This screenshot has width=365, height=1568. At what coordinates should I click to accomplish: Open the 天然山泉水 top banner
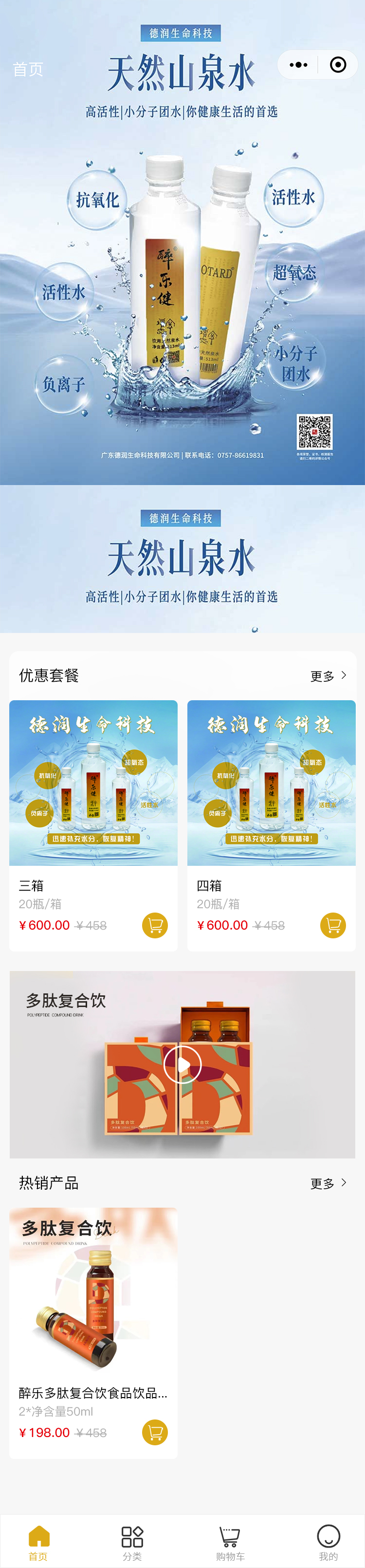click(182, 274)
